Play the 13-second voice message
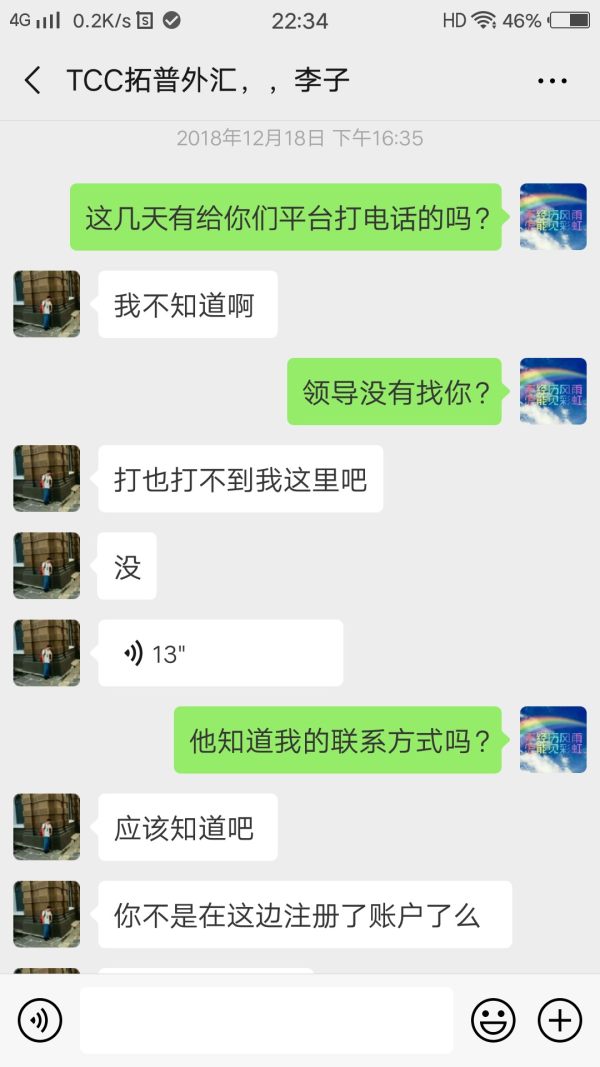Screen dimensions: 600x1067 [220, 653]
